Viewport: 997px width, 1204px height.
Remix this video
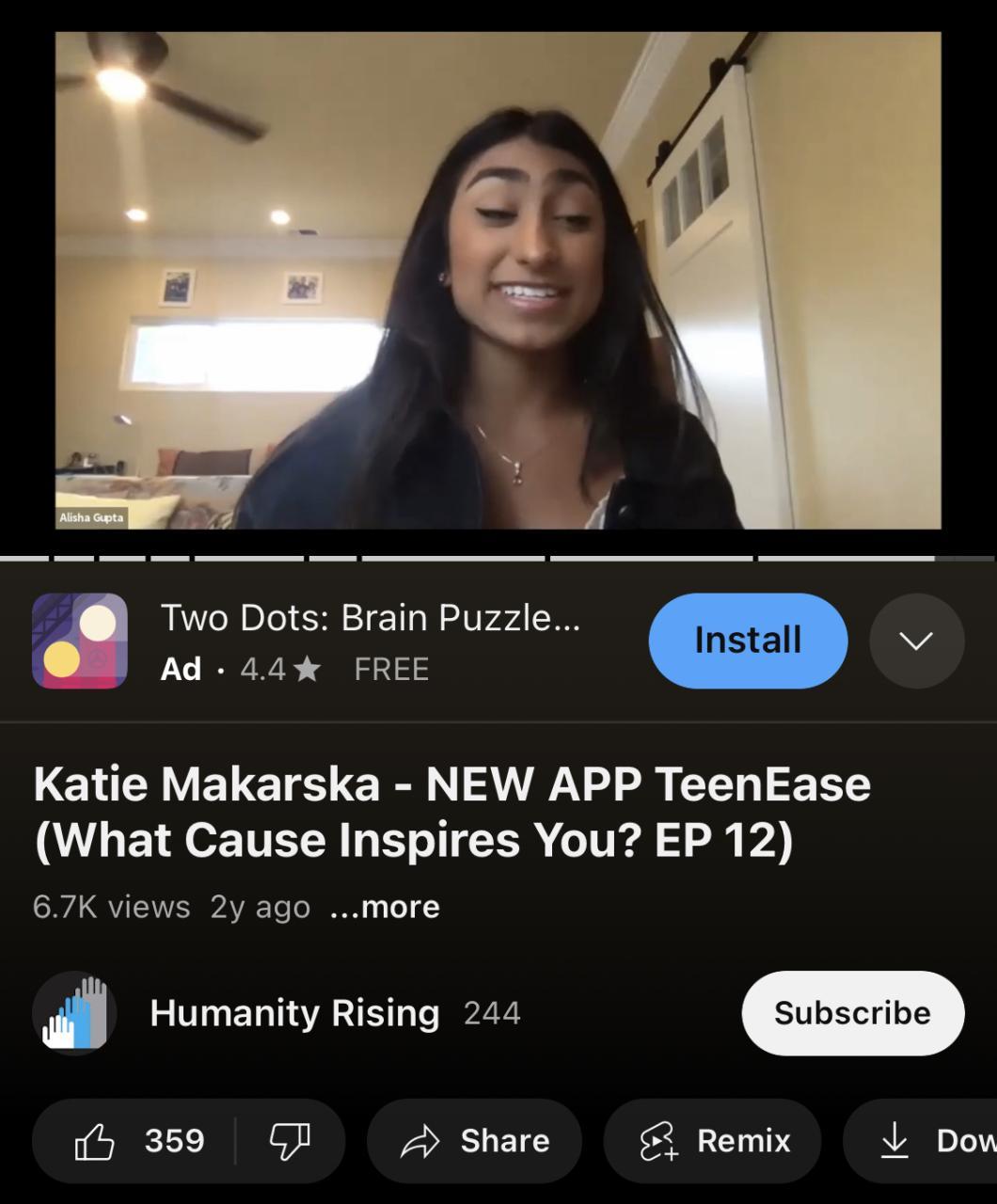tap(712, 1141)
